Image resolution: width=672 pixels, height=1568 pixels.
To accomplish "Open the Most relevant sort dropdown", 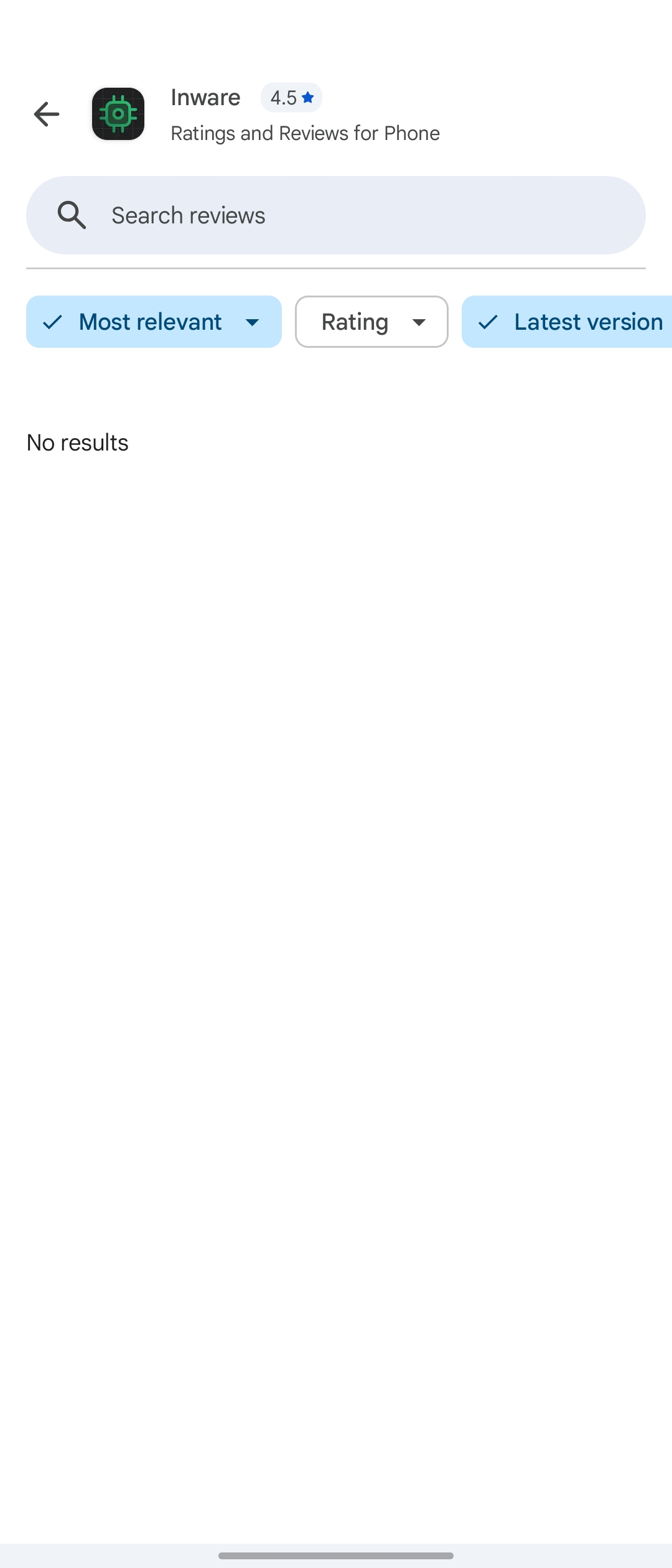I will pyautogui.click(x=154, y=322).
